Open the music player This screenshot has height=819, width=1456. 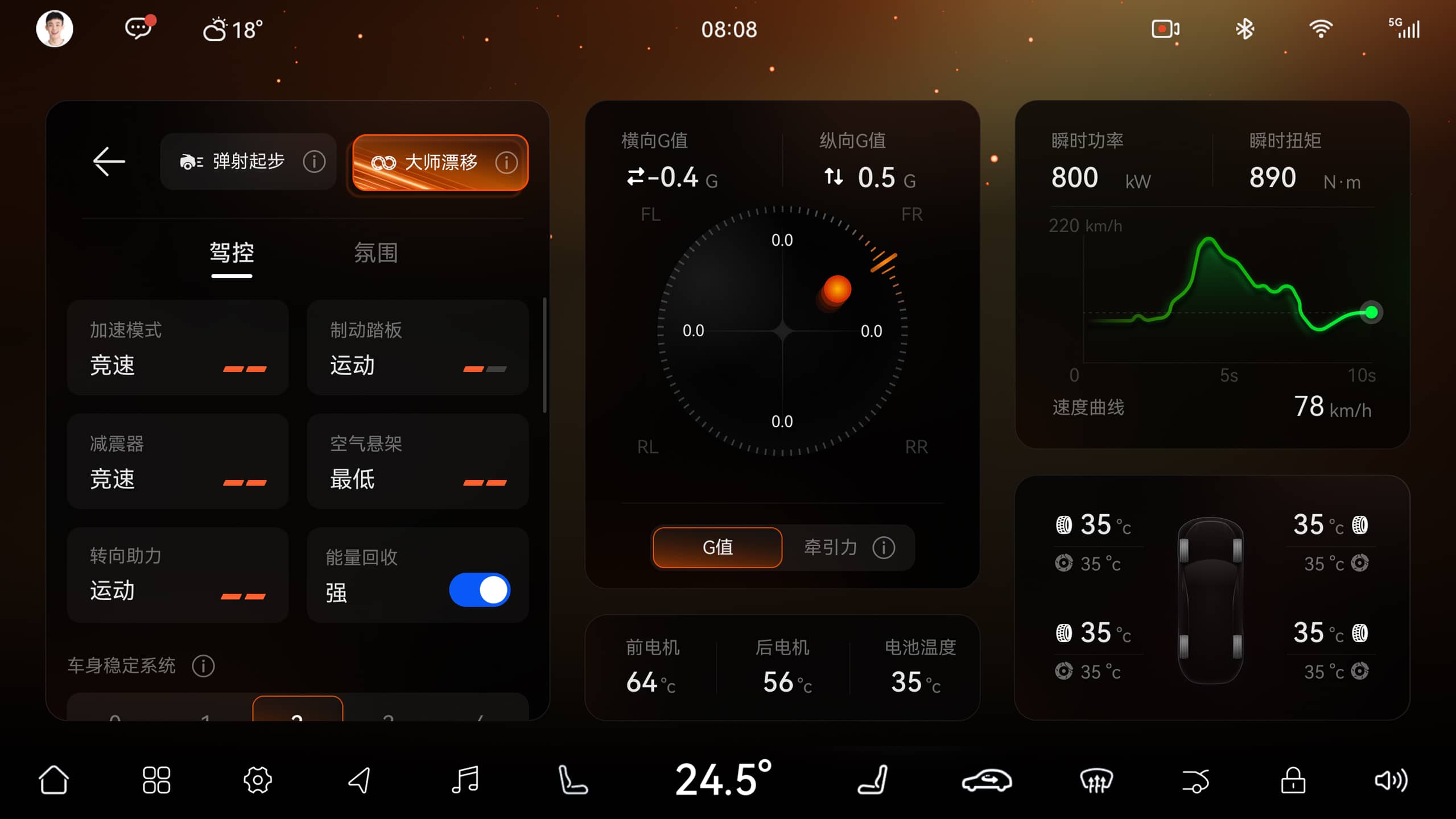click(x=465, y=780)
